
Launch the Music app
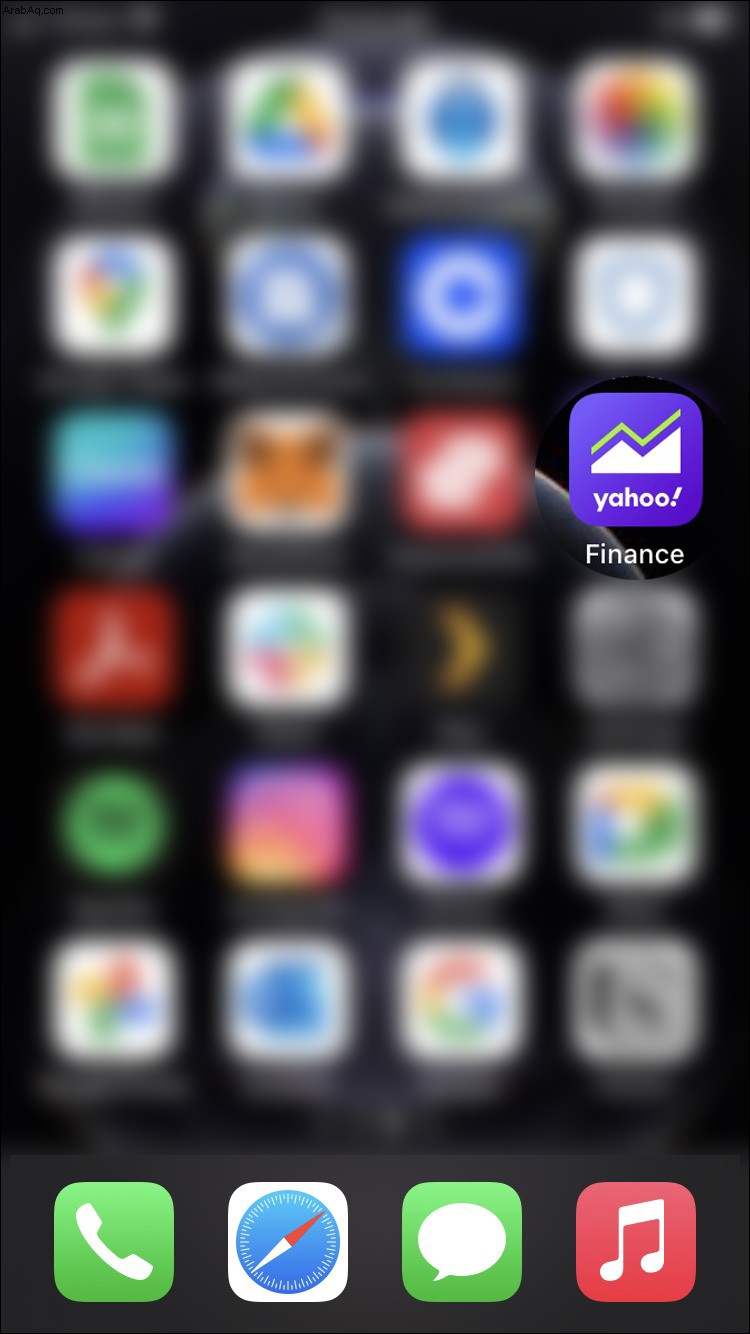pyautogui.click(x=635, y=1241)
